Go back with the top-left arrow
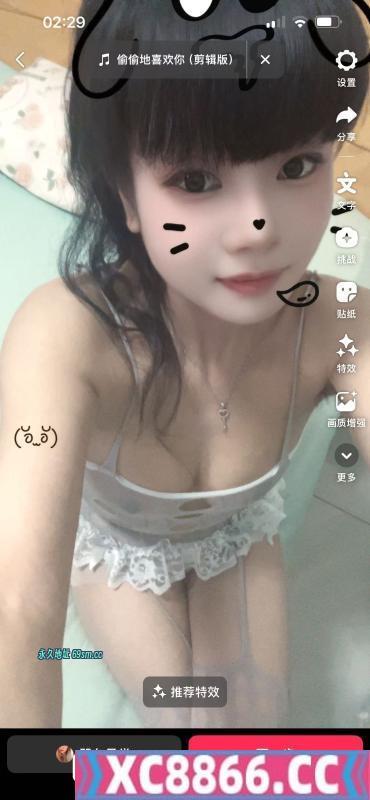370x800 pixels. 20,60
